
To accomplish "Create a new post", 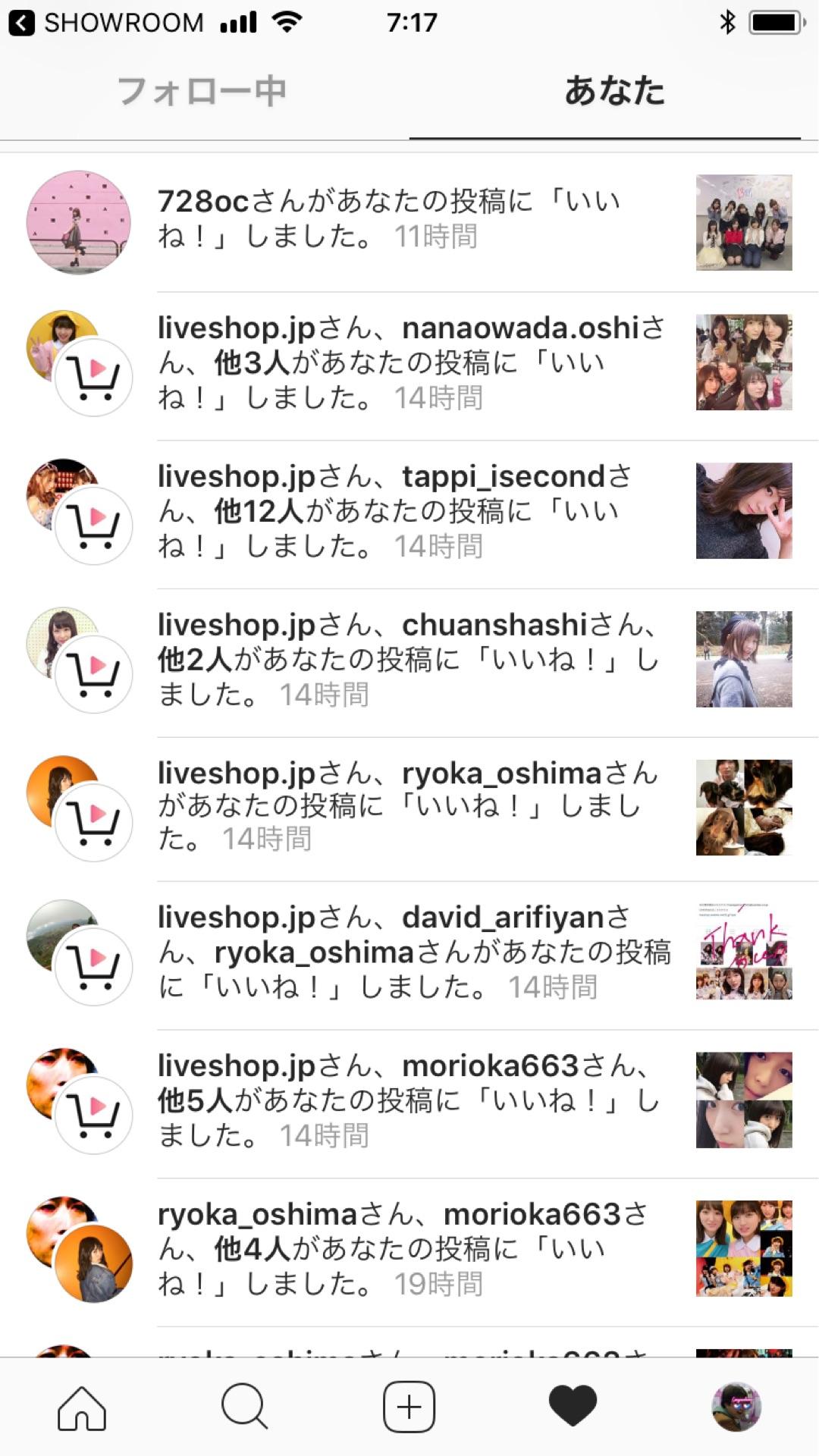I will tap(409, 1407).
